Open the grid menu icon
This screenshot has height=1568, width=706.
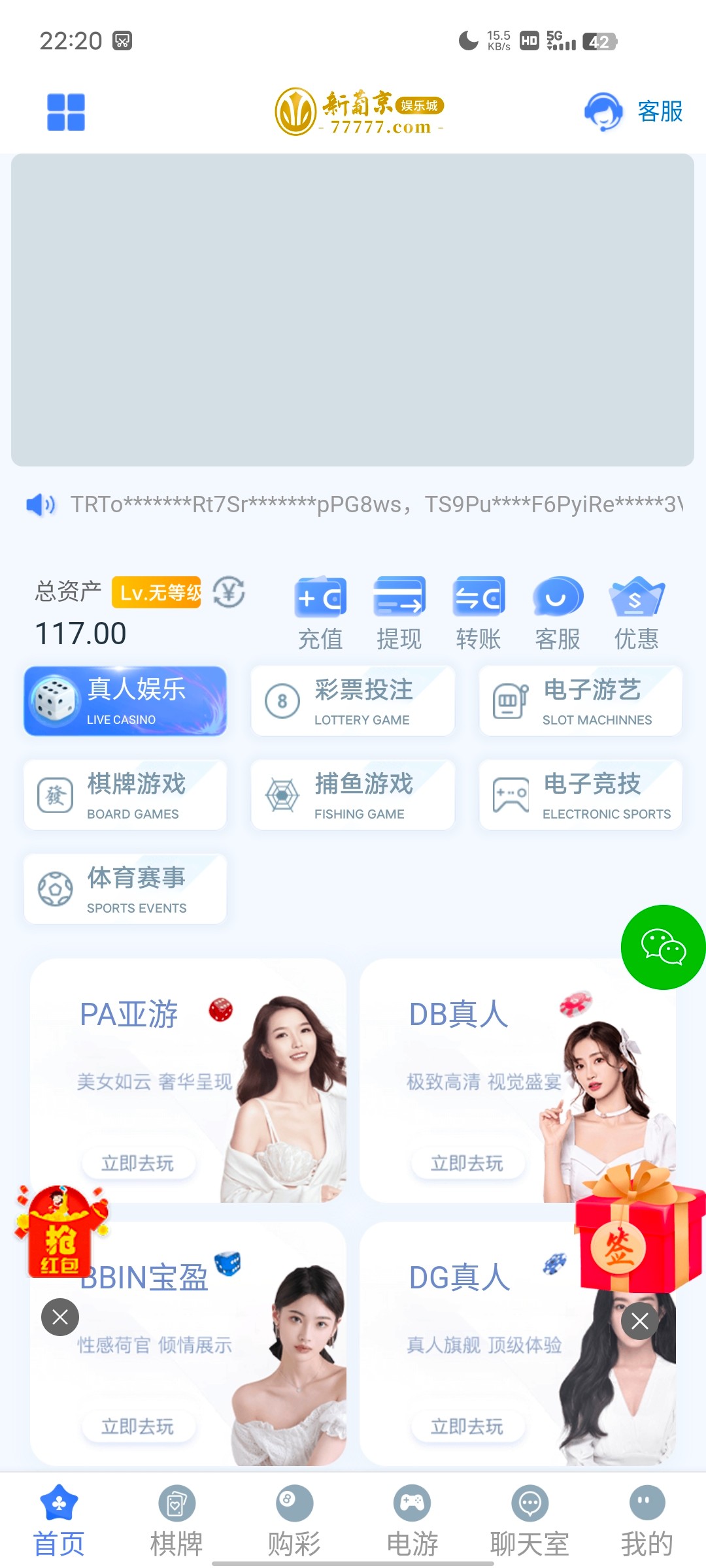[66, 112]
